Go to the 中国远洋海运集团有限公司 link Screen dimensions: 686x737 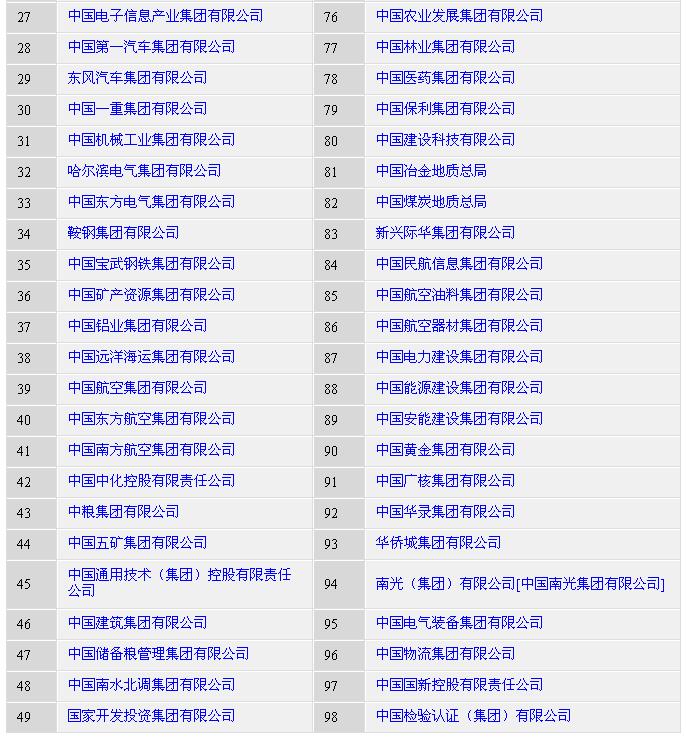pos(151,357)
